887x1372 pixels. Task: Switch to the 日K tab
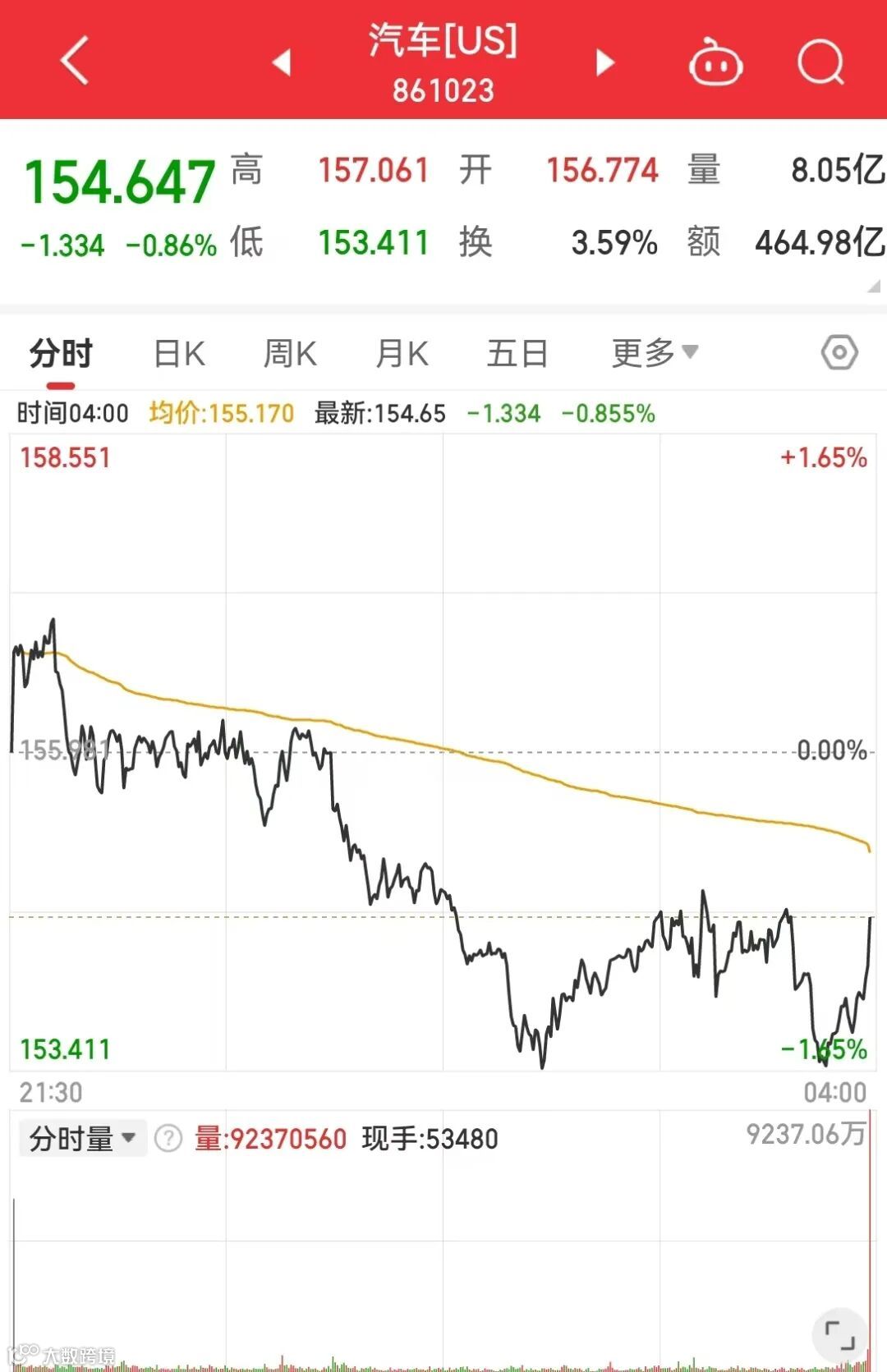click(x=177, y=351)
